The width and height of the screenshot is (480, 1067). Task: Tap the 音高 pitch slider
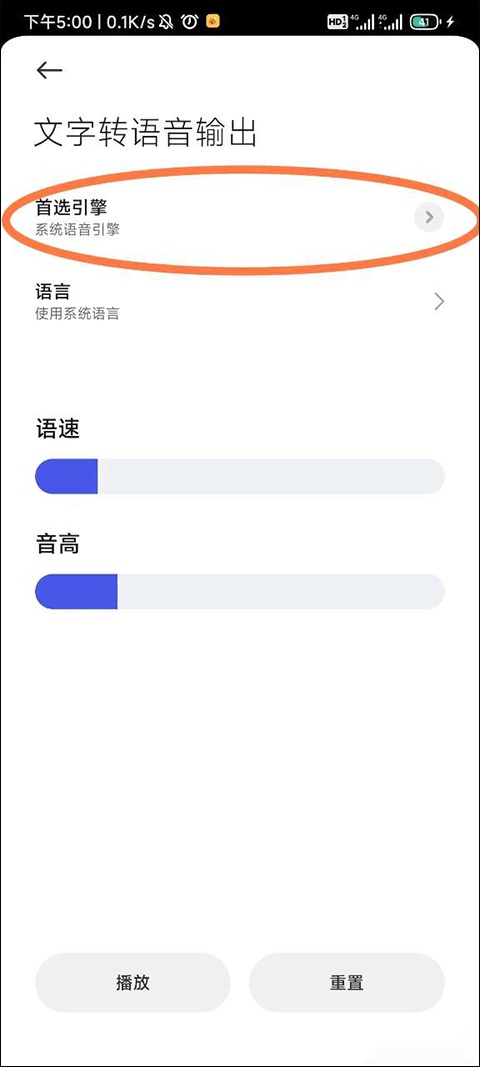point(240,591)
